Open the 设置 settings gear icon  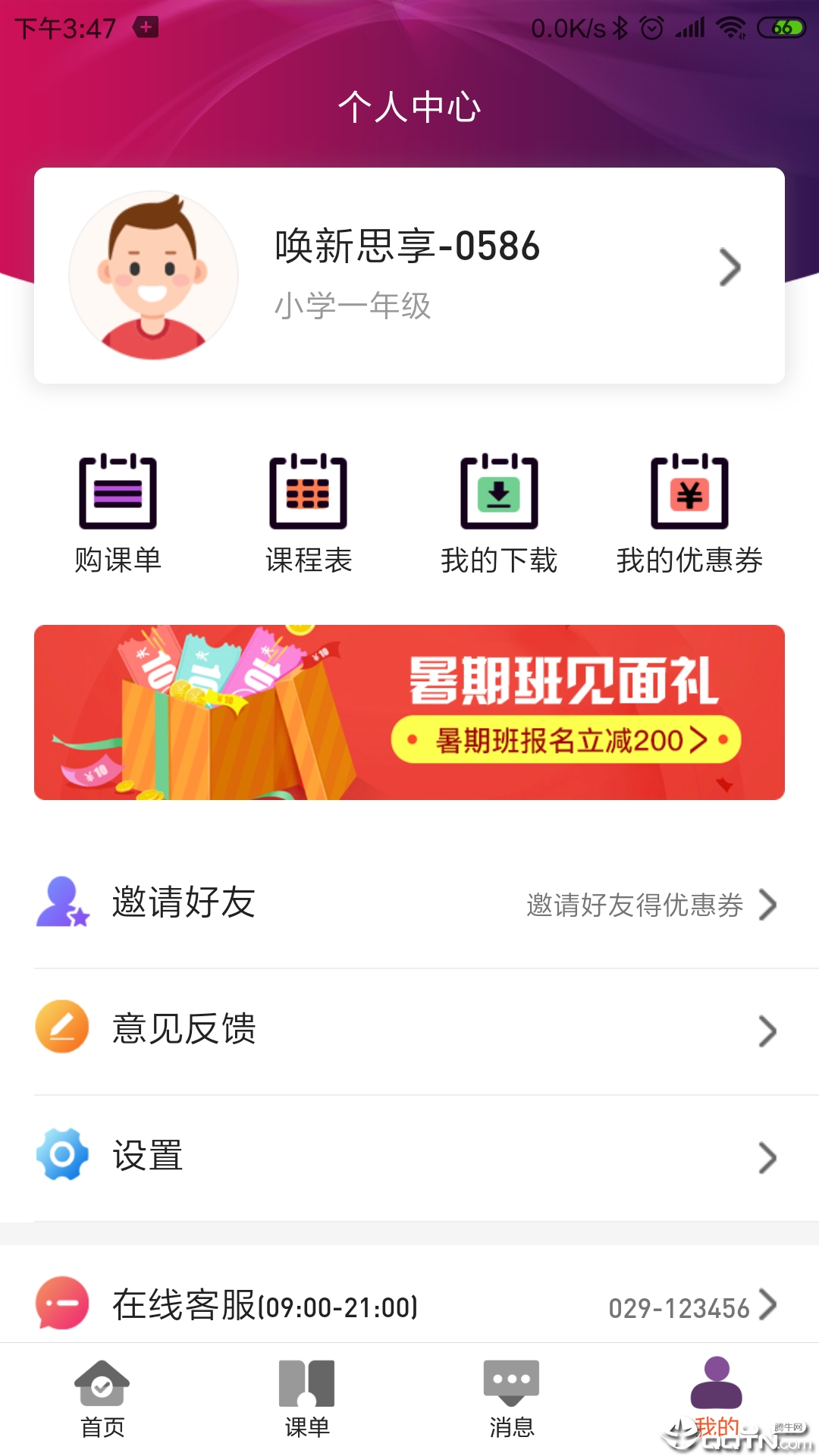[x=62, y=1154]
